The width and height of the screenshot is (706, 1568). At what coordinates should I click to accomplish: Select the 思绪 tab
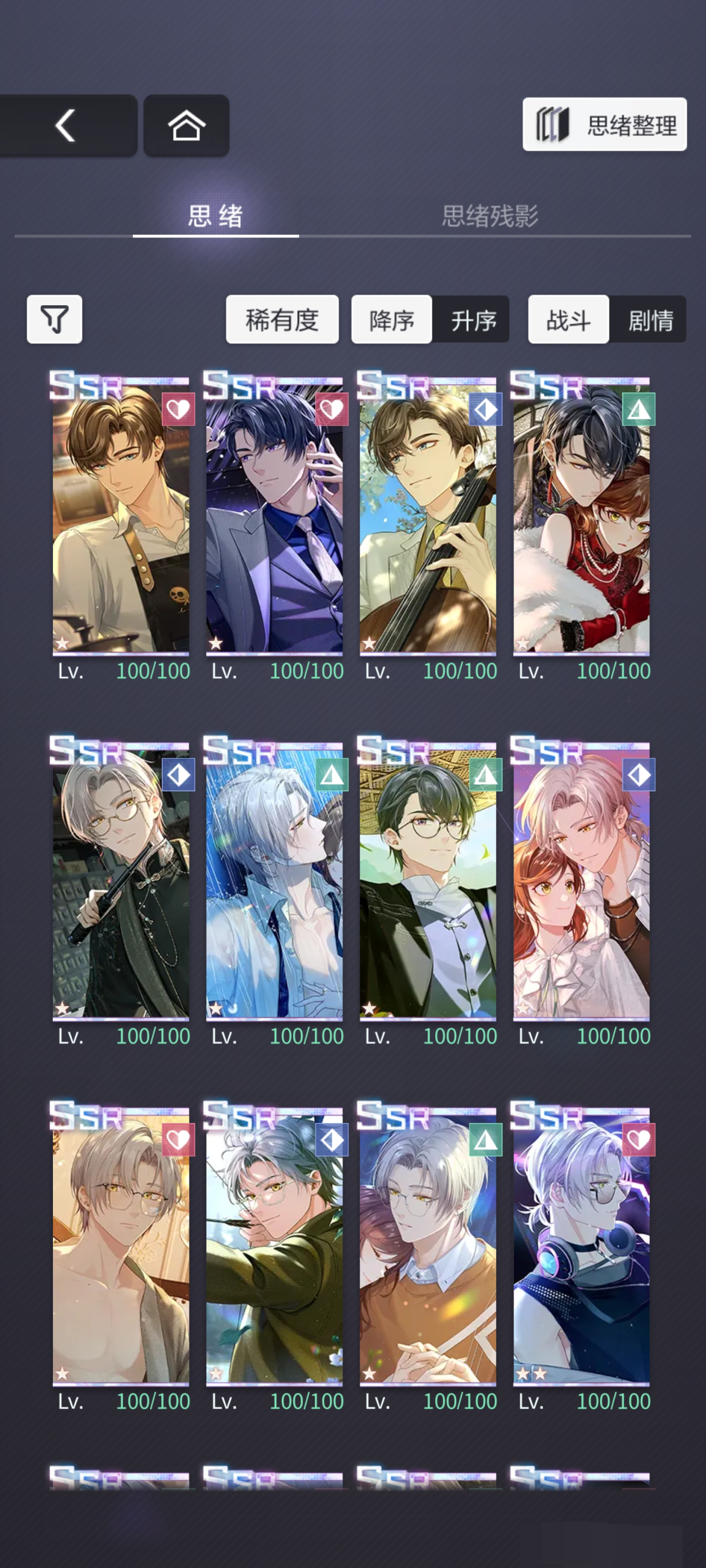click(x=215, y=216)
